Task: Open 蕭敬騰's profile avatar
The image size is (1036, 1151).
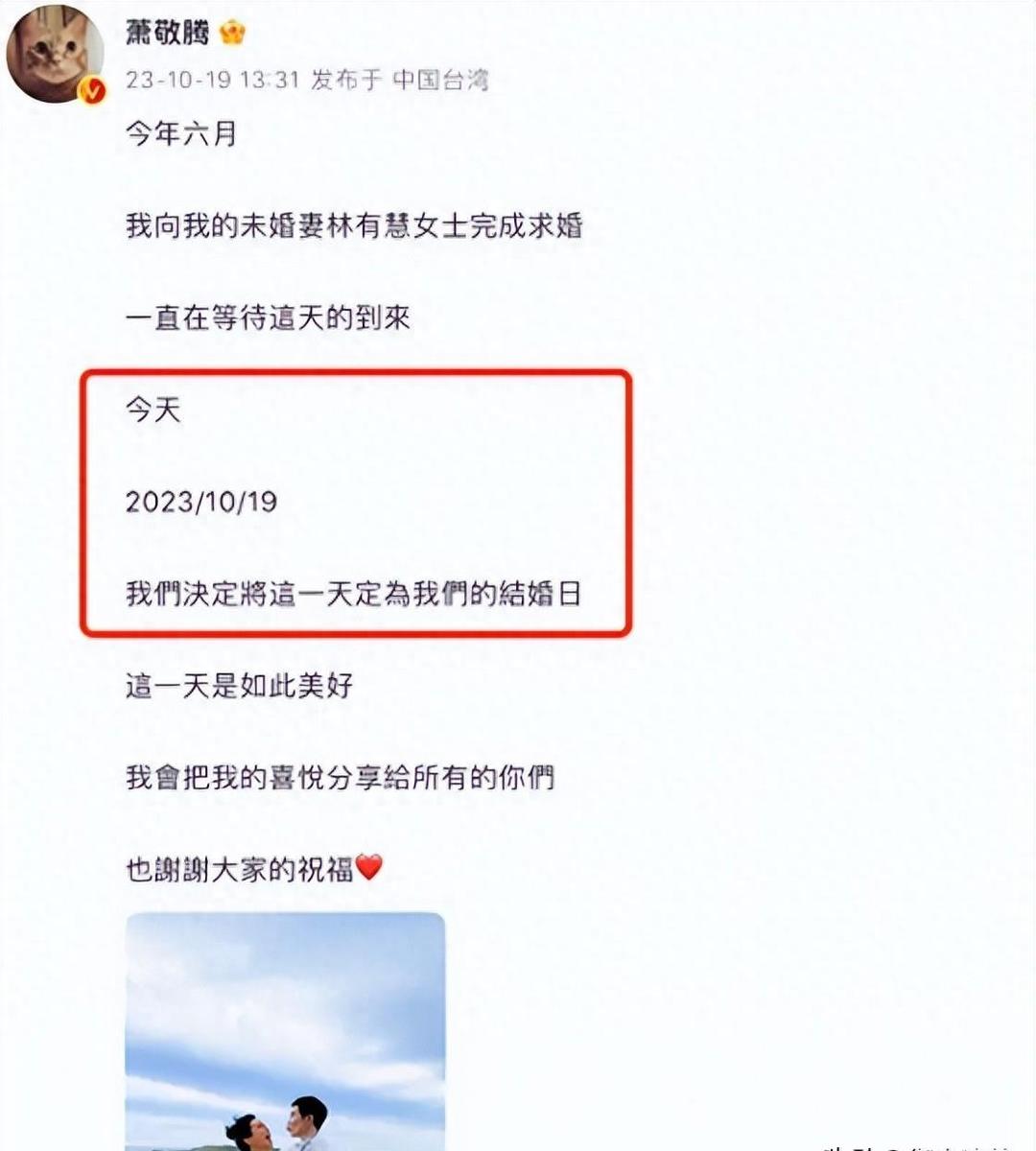Action: tap(55, 53)
